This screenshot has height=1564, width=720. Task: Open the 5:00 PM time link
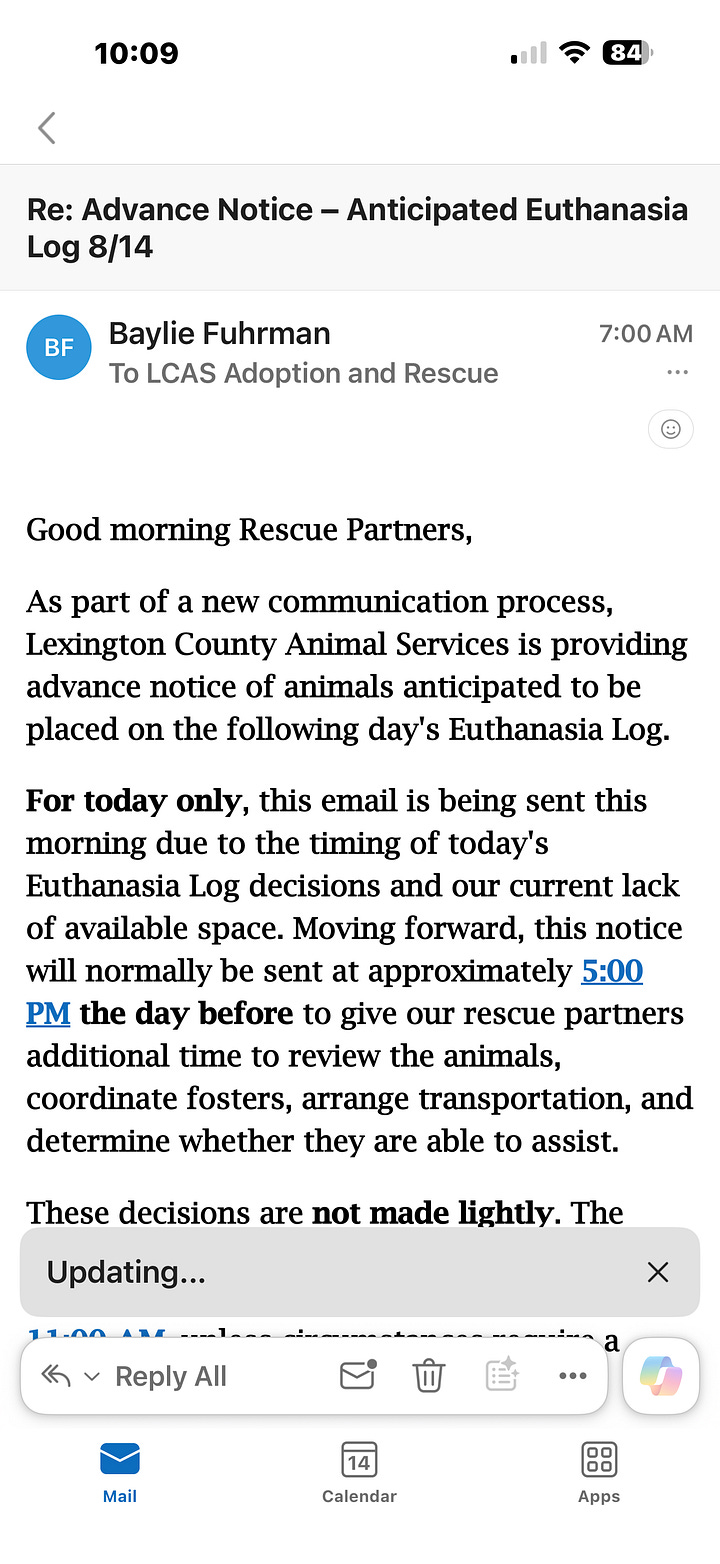coord(334,992)
